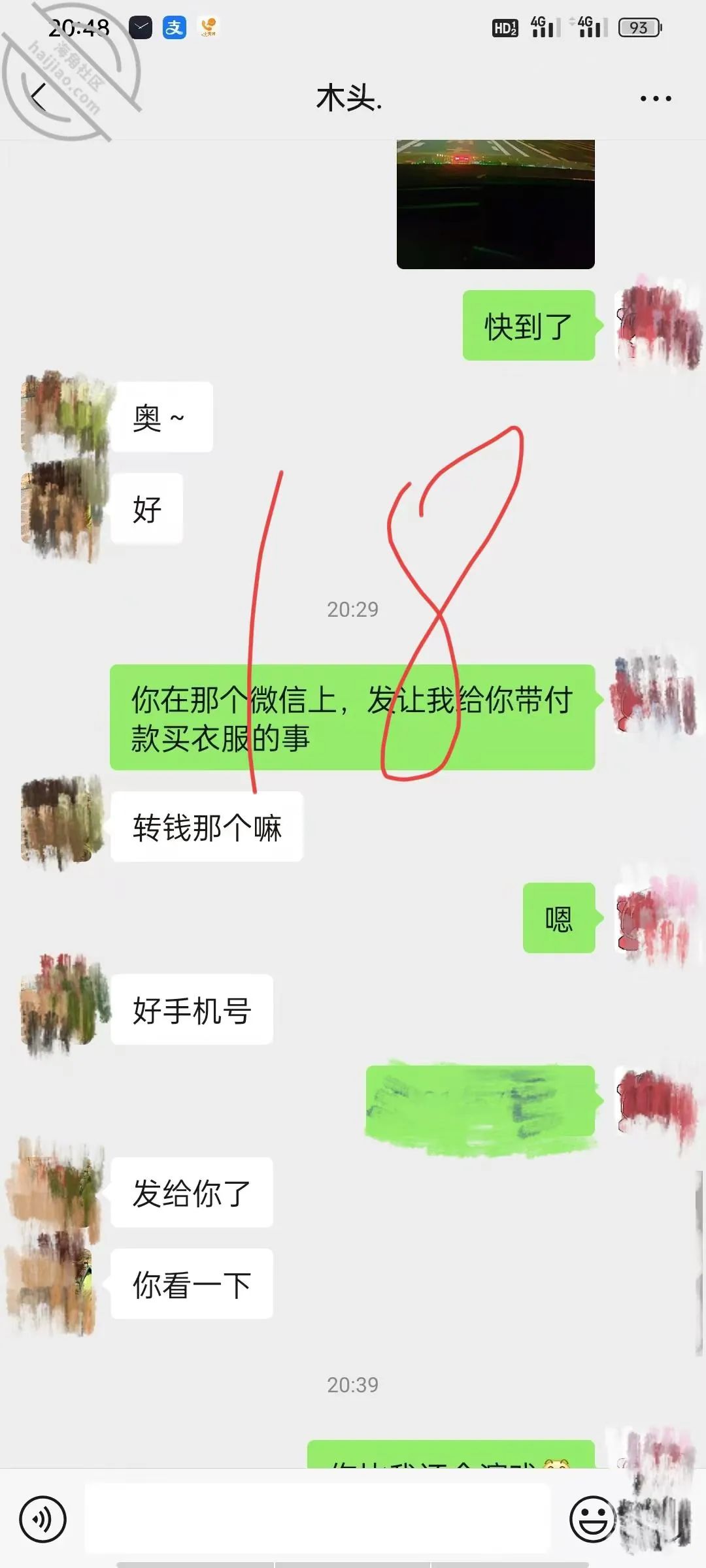Open the emoji sticker picker
The height and width of the screenshot is (1568, 706).
tap(592, 1519)
